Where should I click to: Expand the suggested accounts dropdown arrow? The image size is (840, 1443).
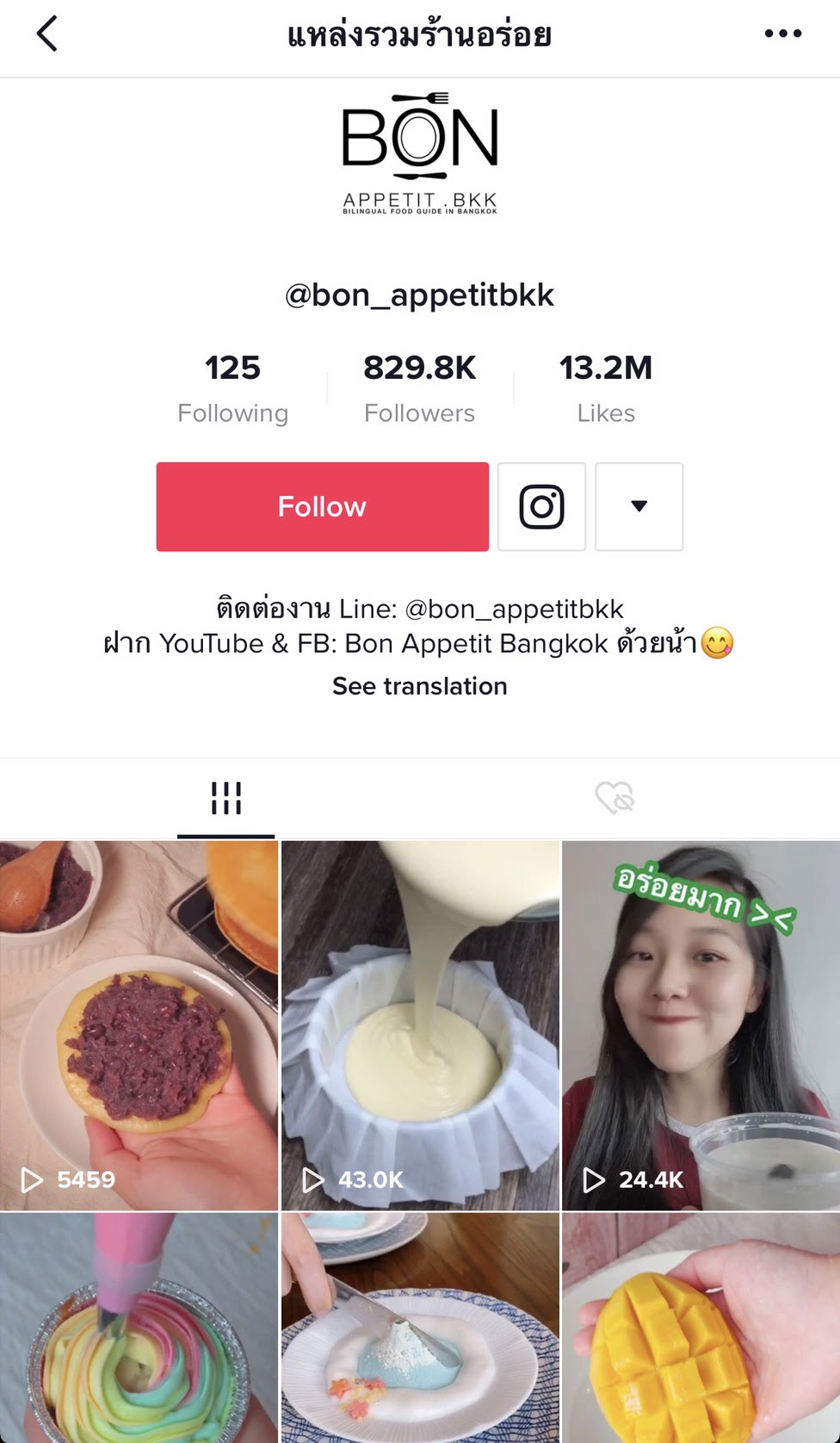tap(639, 506)
